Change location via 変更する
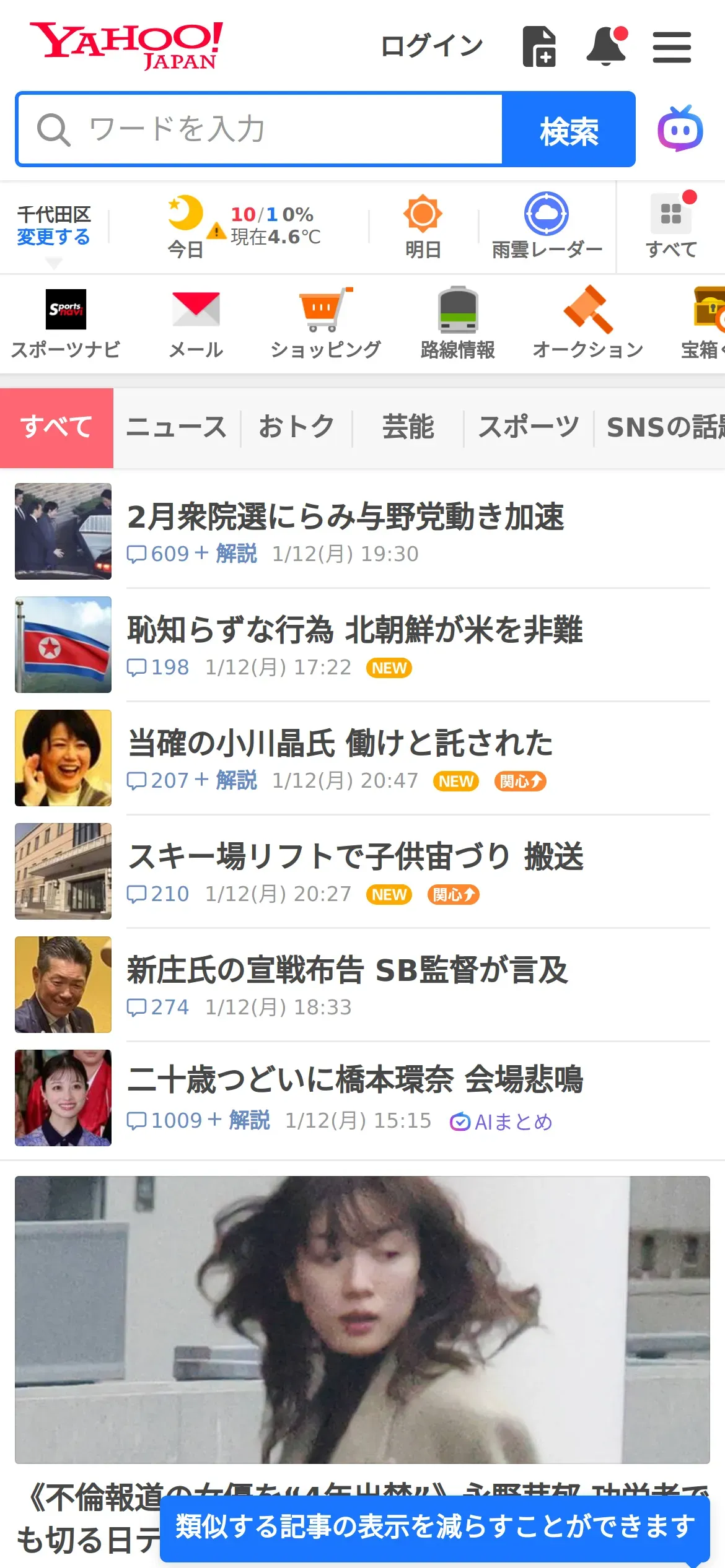The image size is (725, 1568). point(53,237)
